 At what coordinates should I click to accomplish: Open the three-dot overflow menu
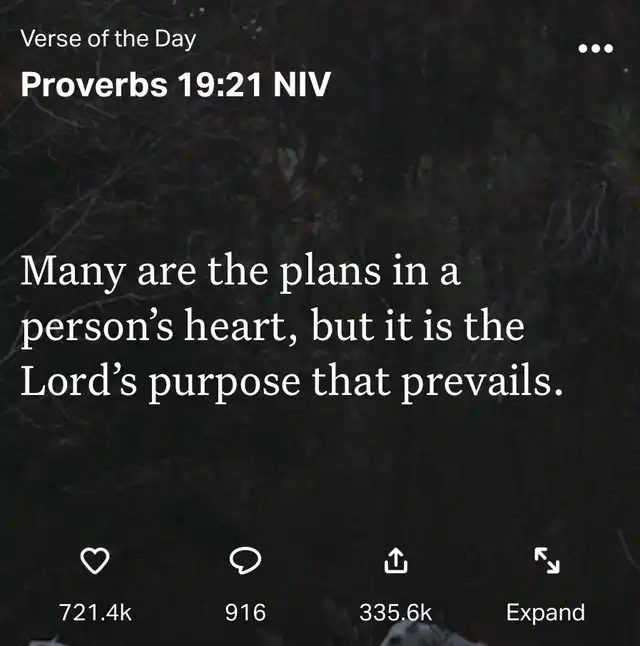coord(595,48)
